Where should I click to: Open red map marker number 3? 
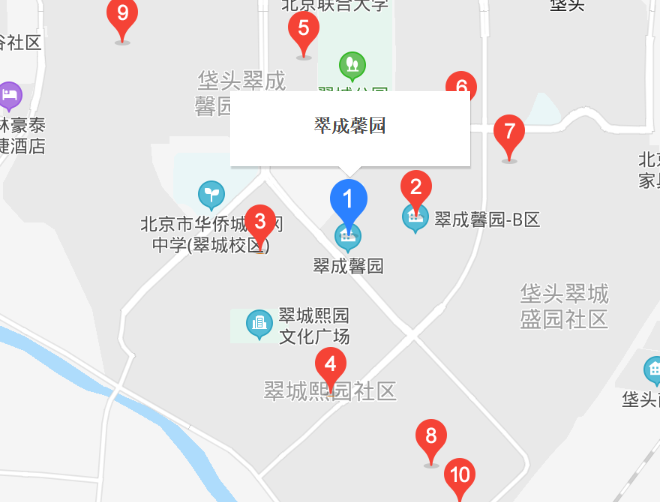[x=261, y=221]
